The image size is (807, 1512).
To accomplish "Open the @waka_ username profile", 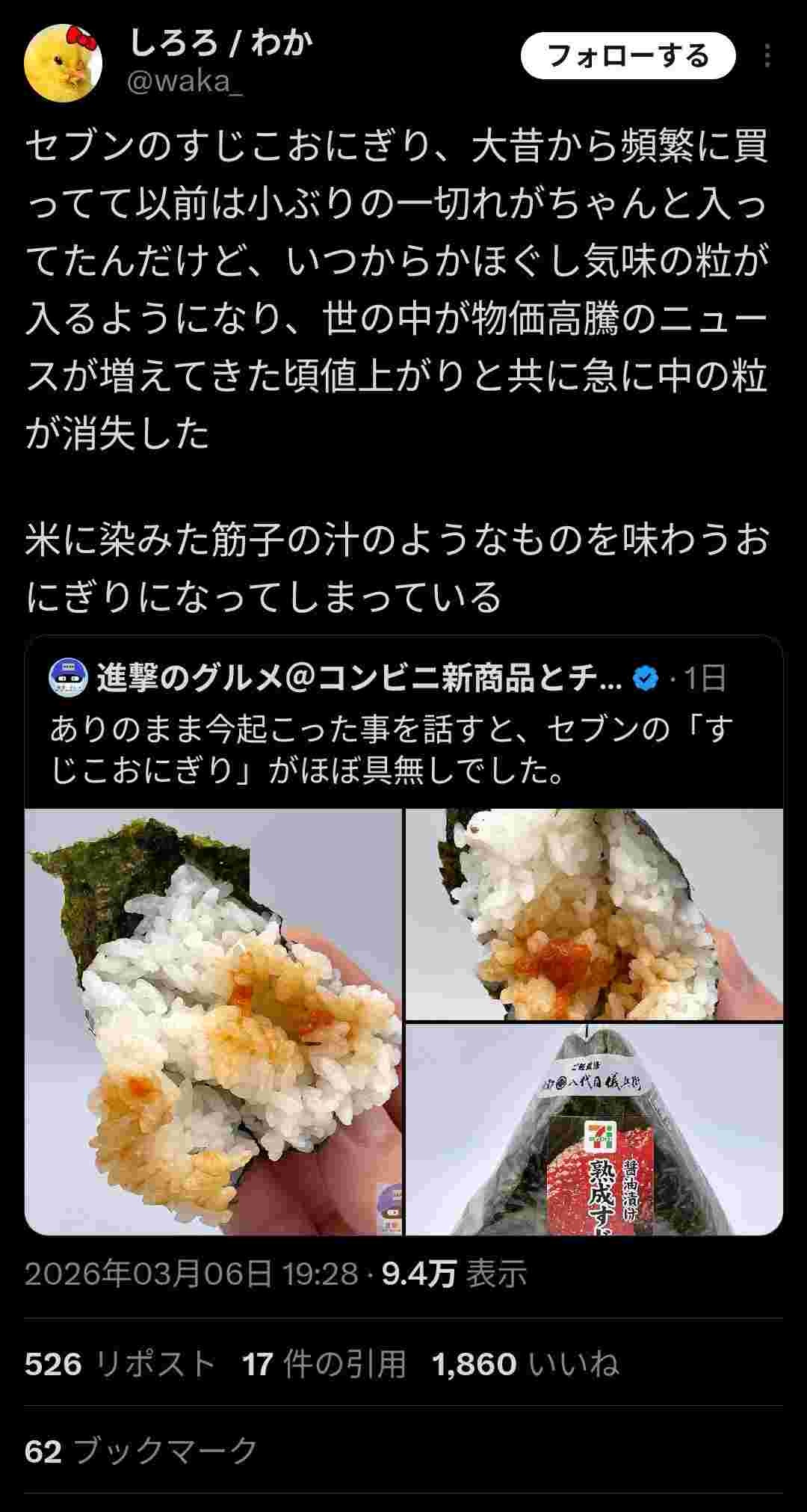I will point(185,81).
